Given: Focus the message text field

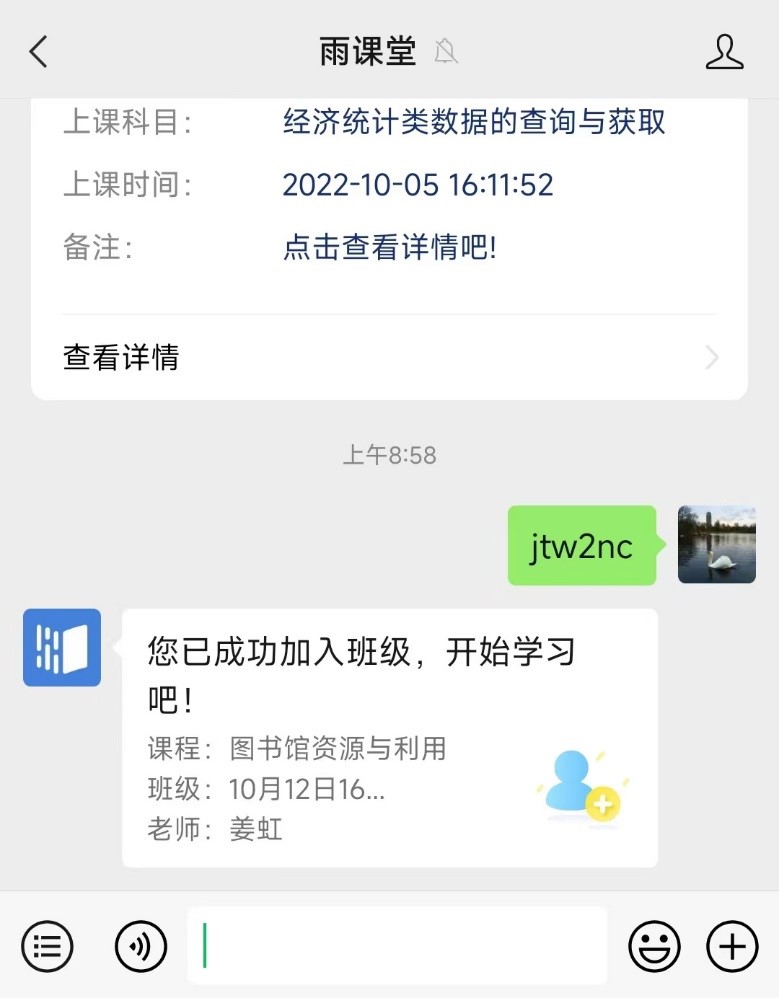Looking at the screenshot, I should coord(397,945).
